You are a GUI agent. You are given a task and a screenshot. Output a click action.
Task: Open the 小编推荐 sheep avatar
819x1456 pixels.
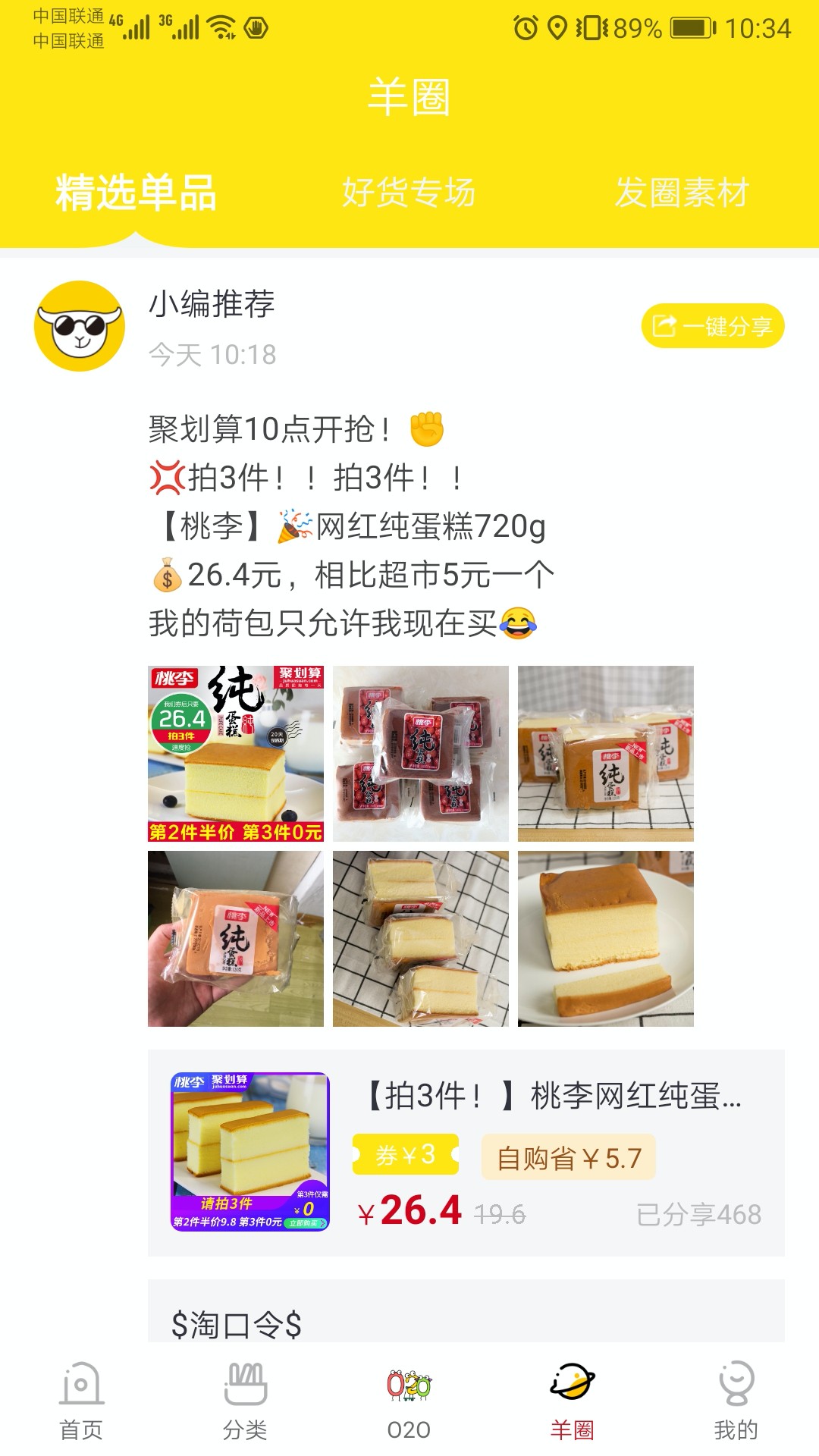(x=80, y=326)
